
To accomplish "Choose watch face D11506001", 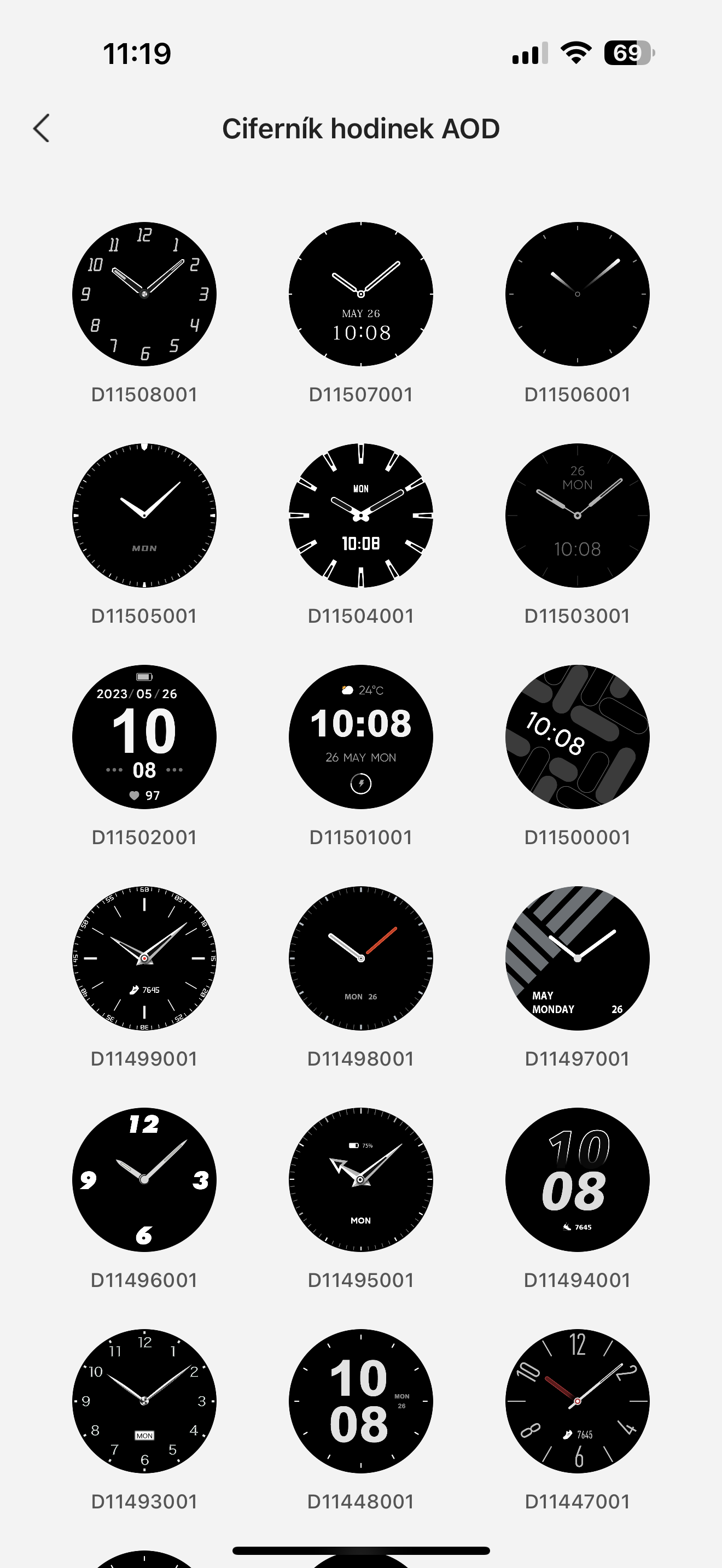I will pos(577,294).
